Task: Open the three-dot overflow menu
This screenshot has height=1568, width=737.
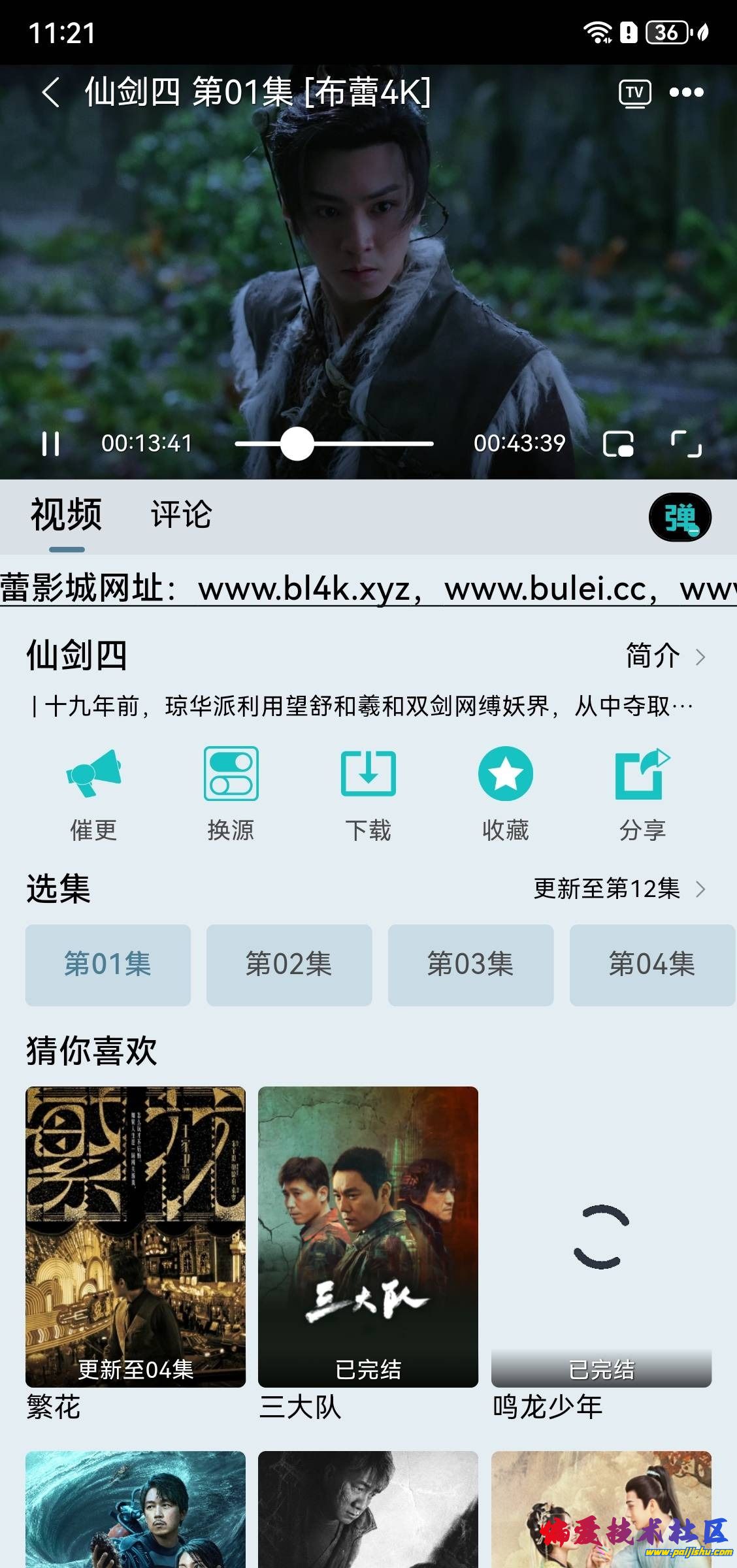Action: coord(686,92)
